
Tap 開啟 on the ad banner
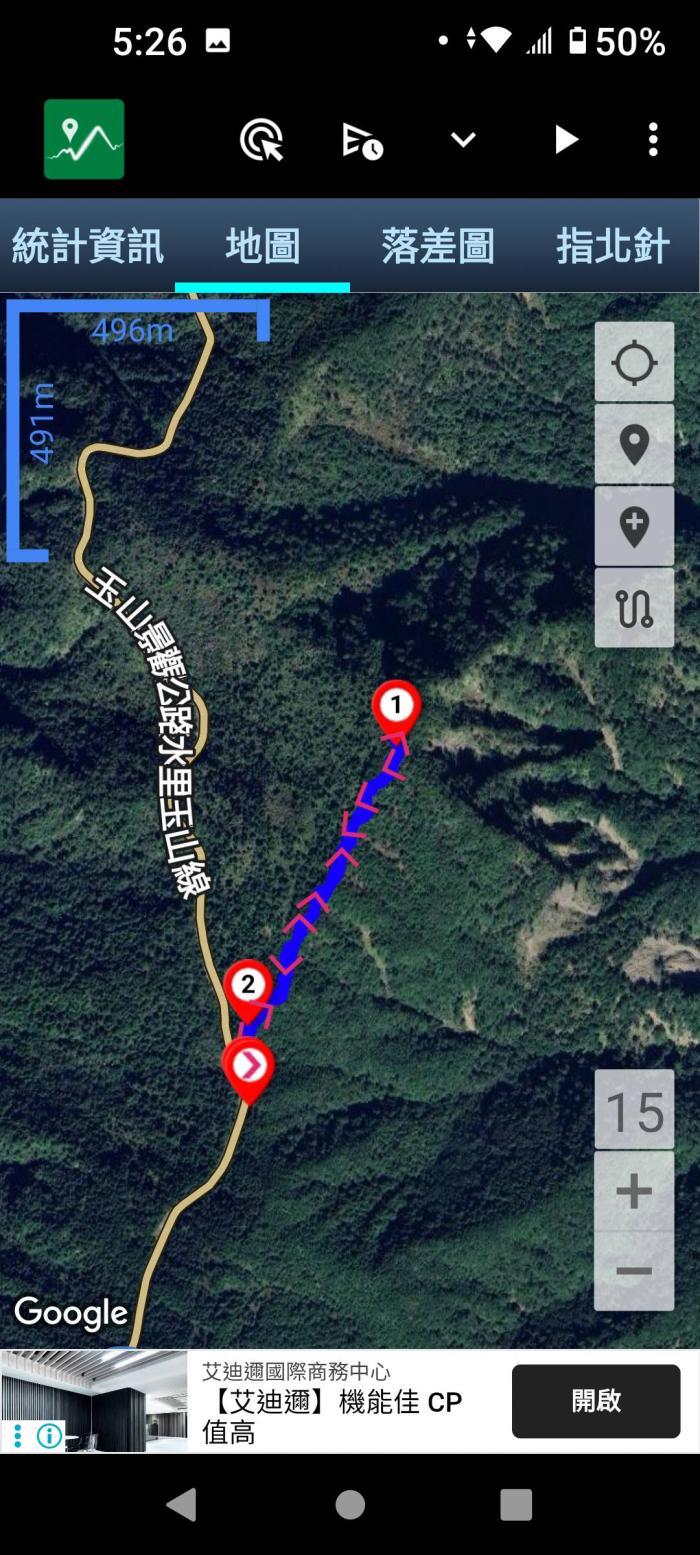tap(596, 1401)
